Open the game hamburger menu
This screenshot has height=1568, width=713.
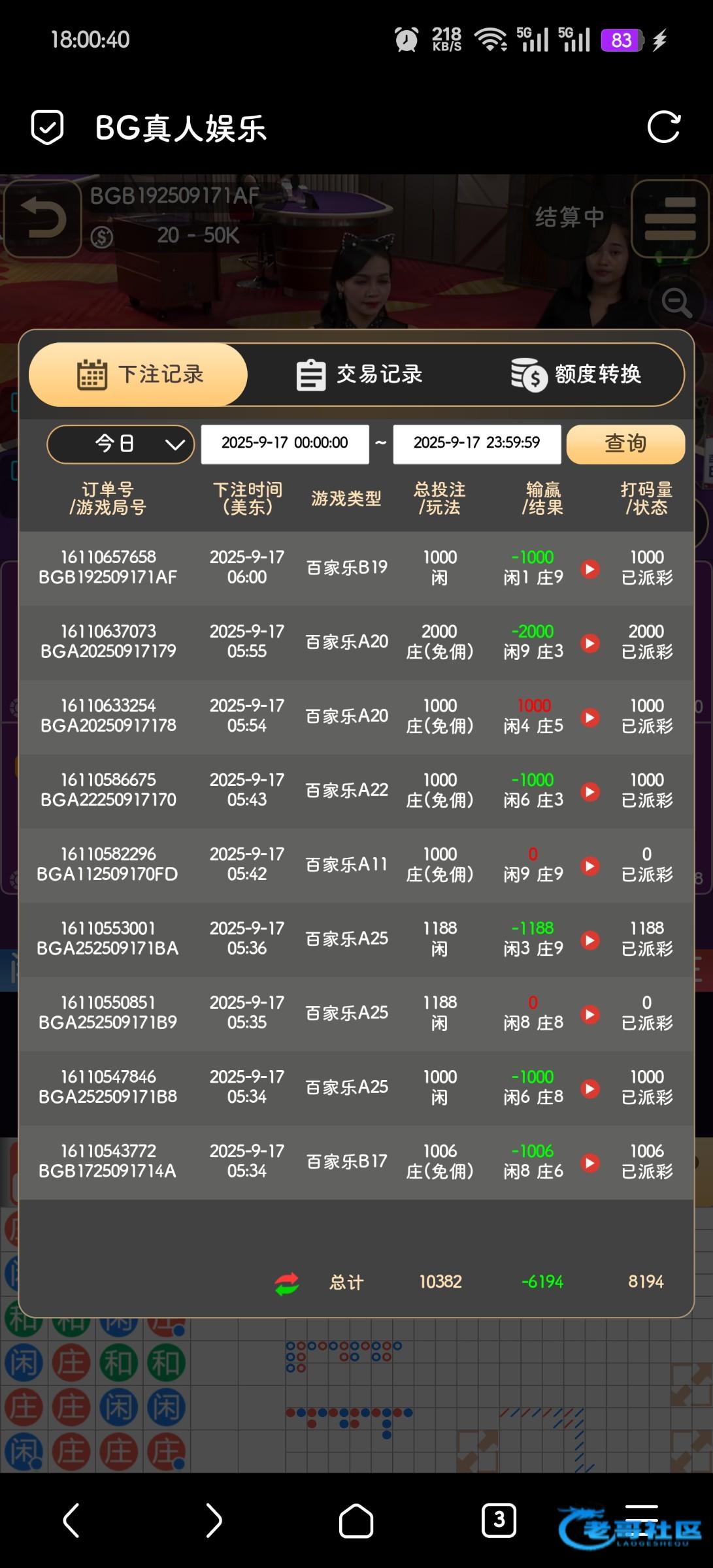(x=670, y=218)
